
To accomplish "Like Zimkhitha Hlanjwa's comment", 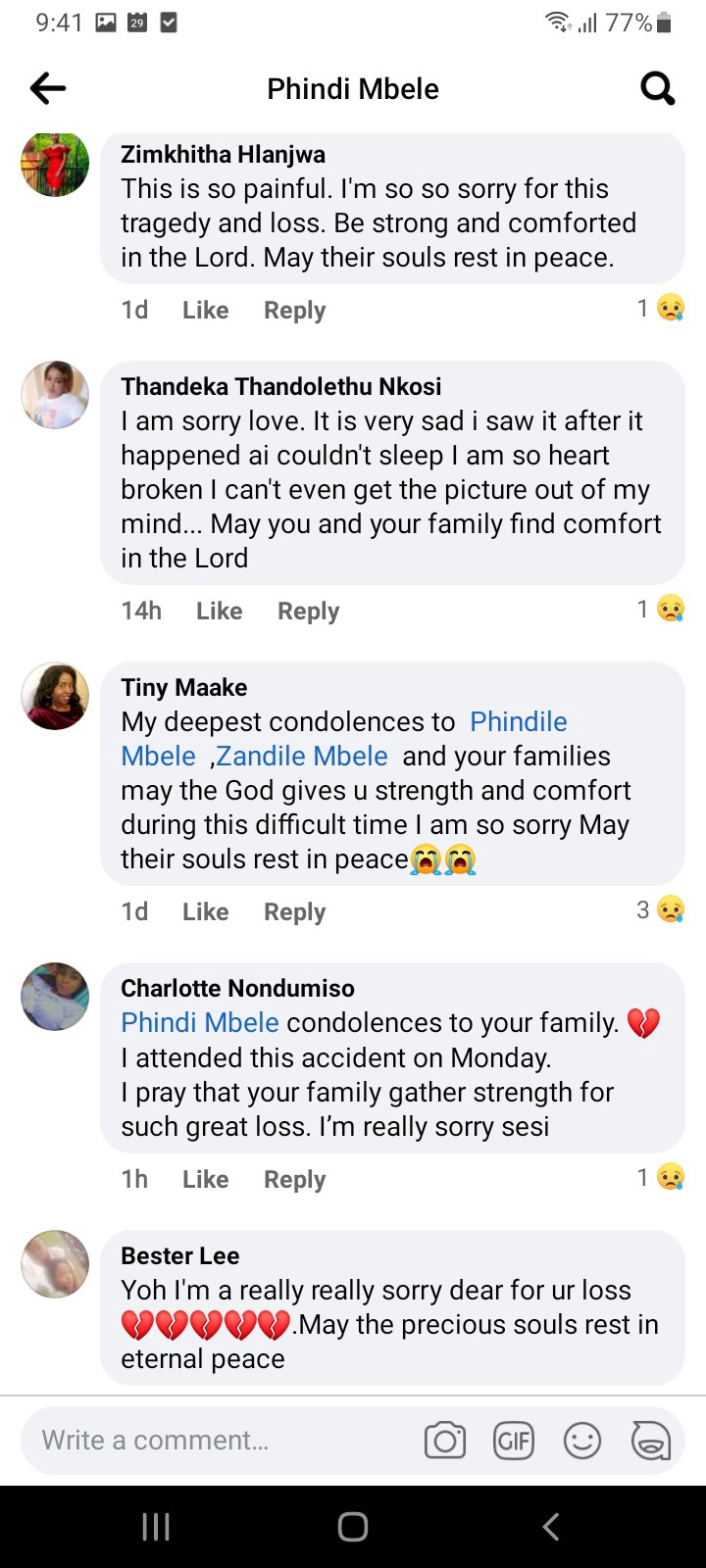I will (x=205, y=310).
